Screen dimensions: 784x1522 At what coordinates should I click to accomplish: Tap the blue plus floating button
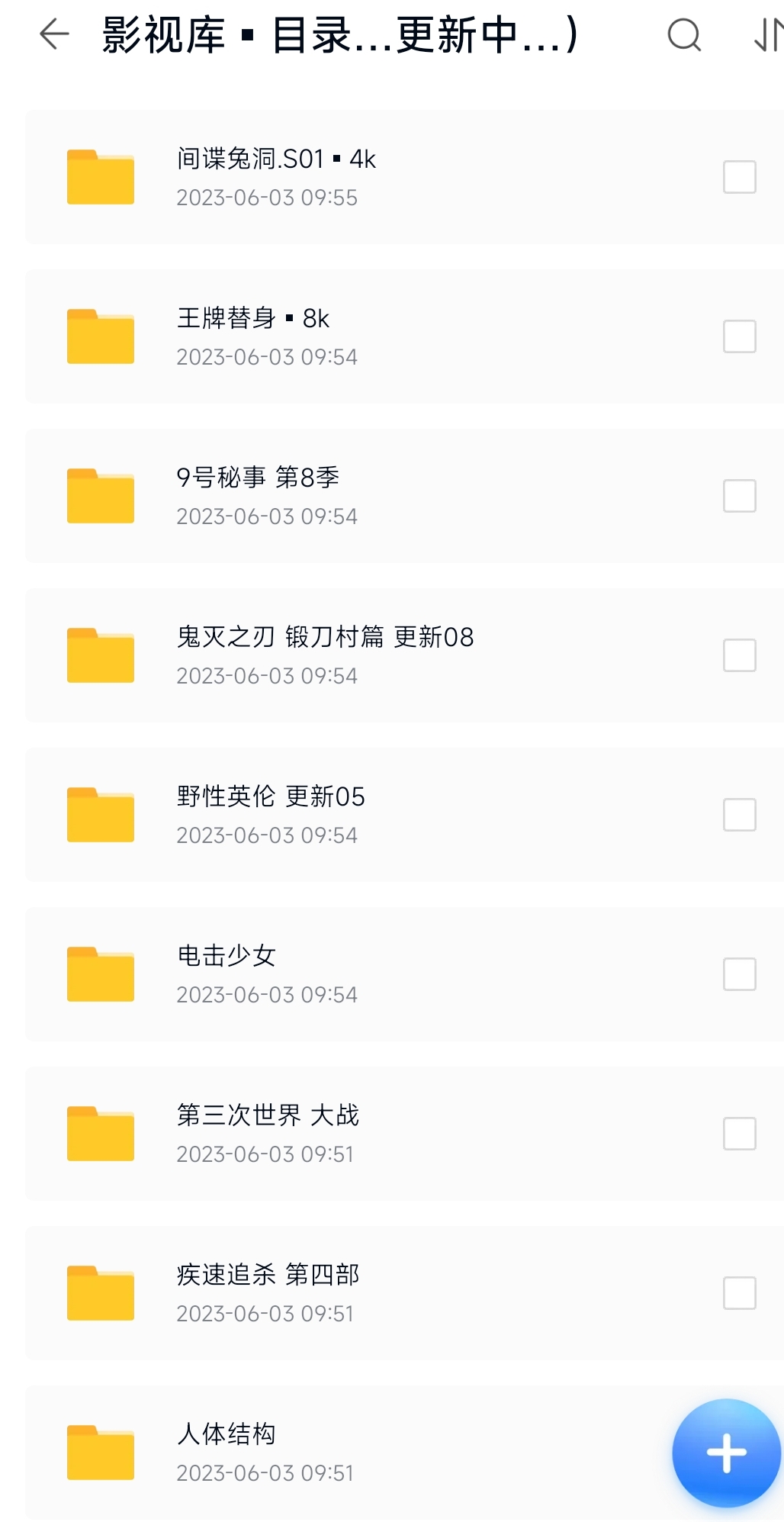point(726,1453)
